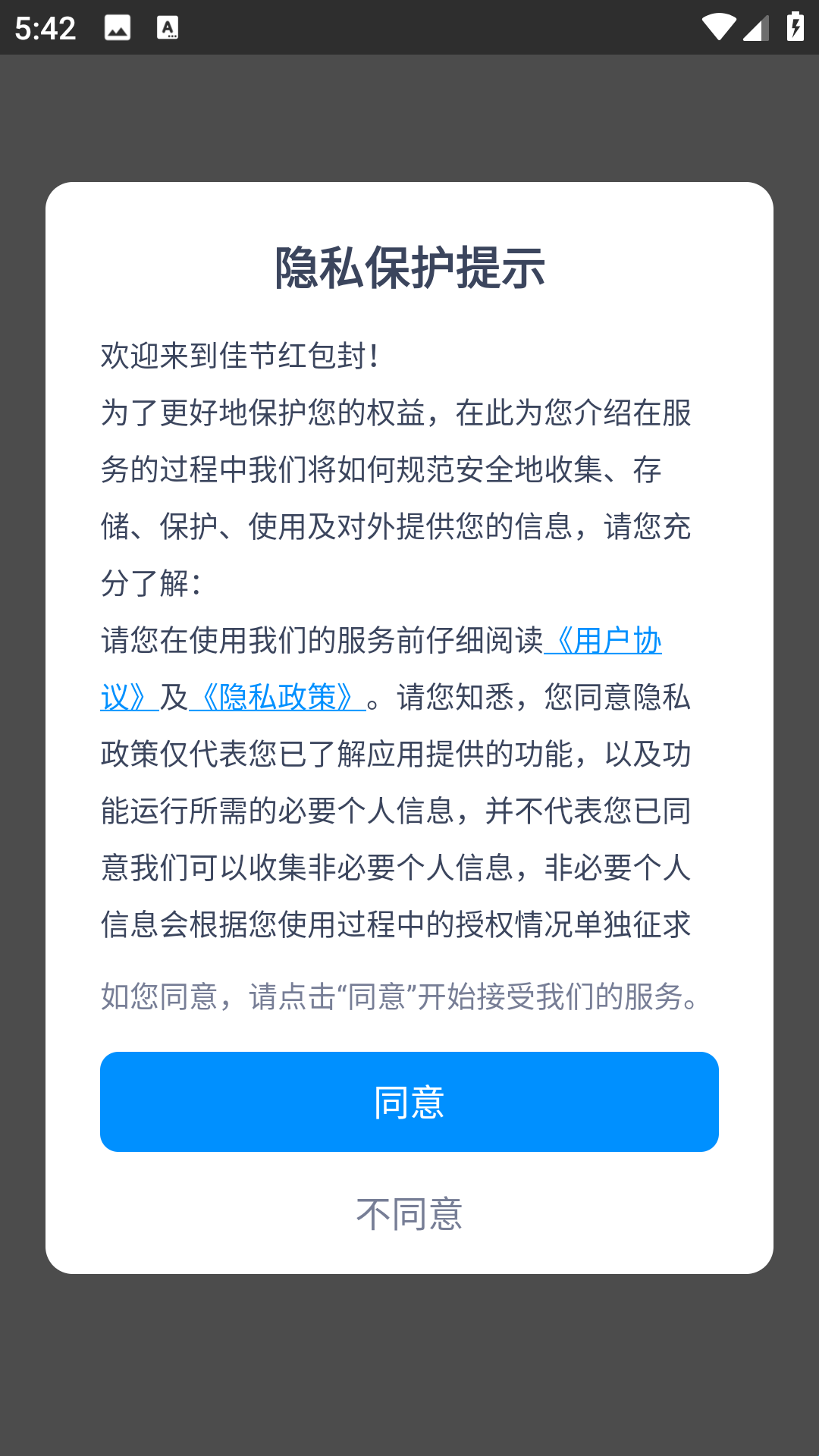
Task: Decline by tapping 不同意
Action: pos(409,1214)
